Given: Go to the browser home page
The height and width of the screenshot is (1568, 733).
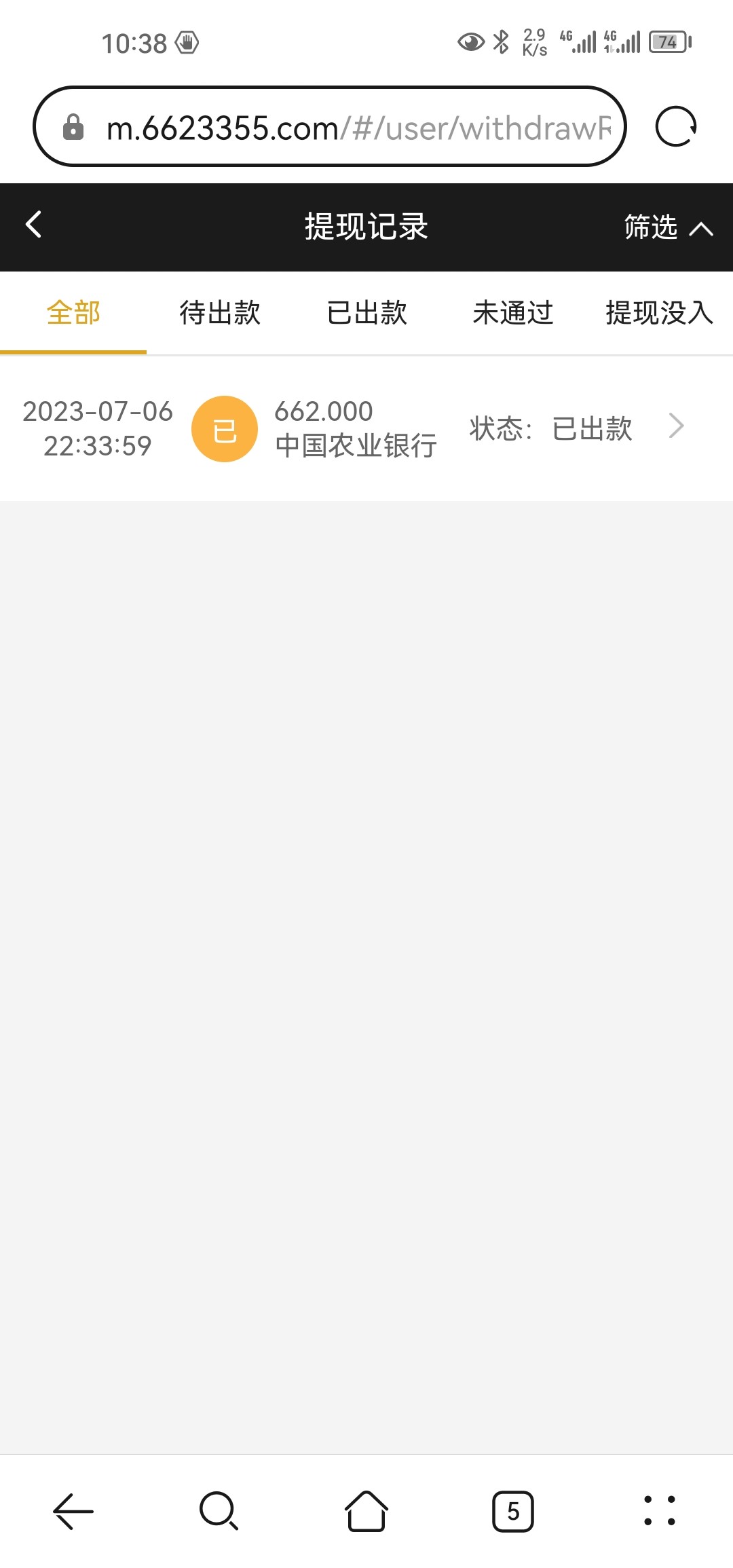Looking at the screenshot, I should pos(366,1511).
